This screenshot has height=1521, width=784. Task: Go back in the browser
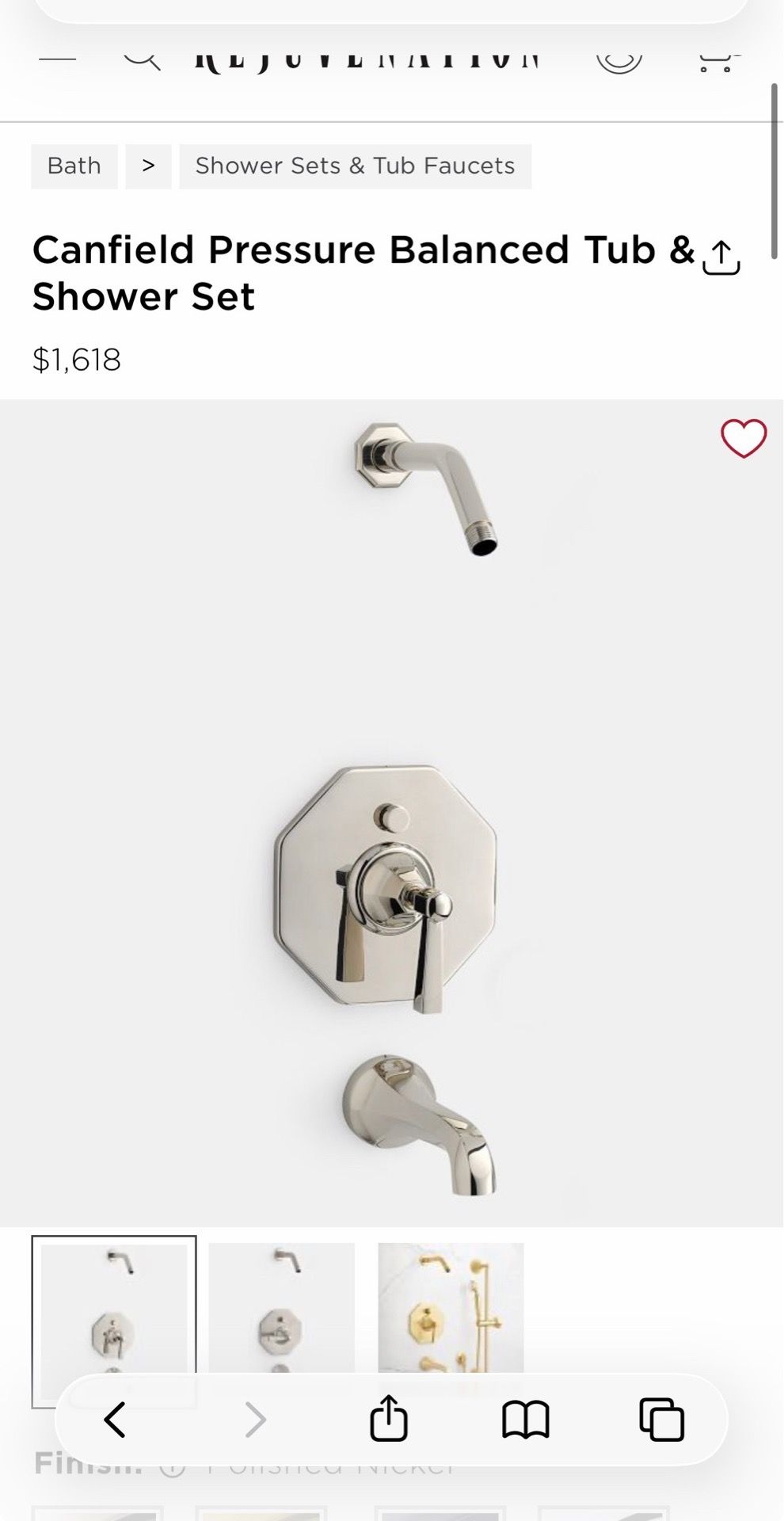click(x=115, y=1420)
